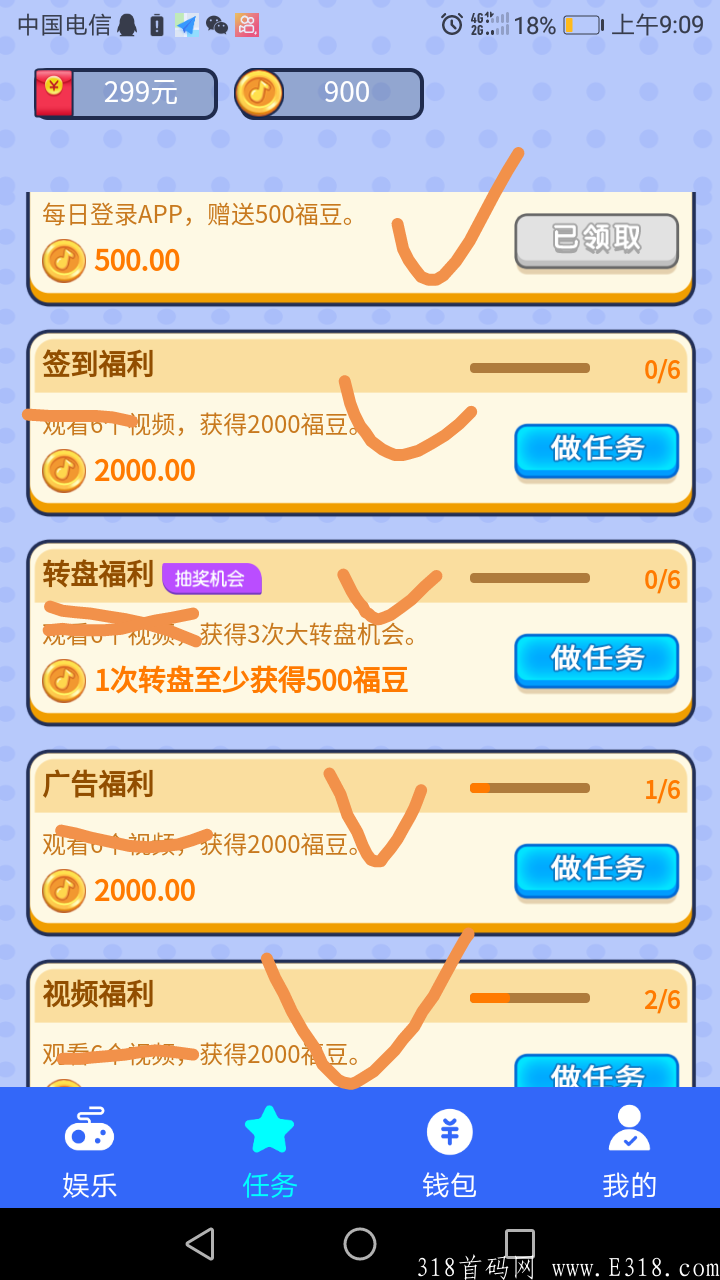Tap the 1/6 progress bar of 广告福利

[529, 787]
